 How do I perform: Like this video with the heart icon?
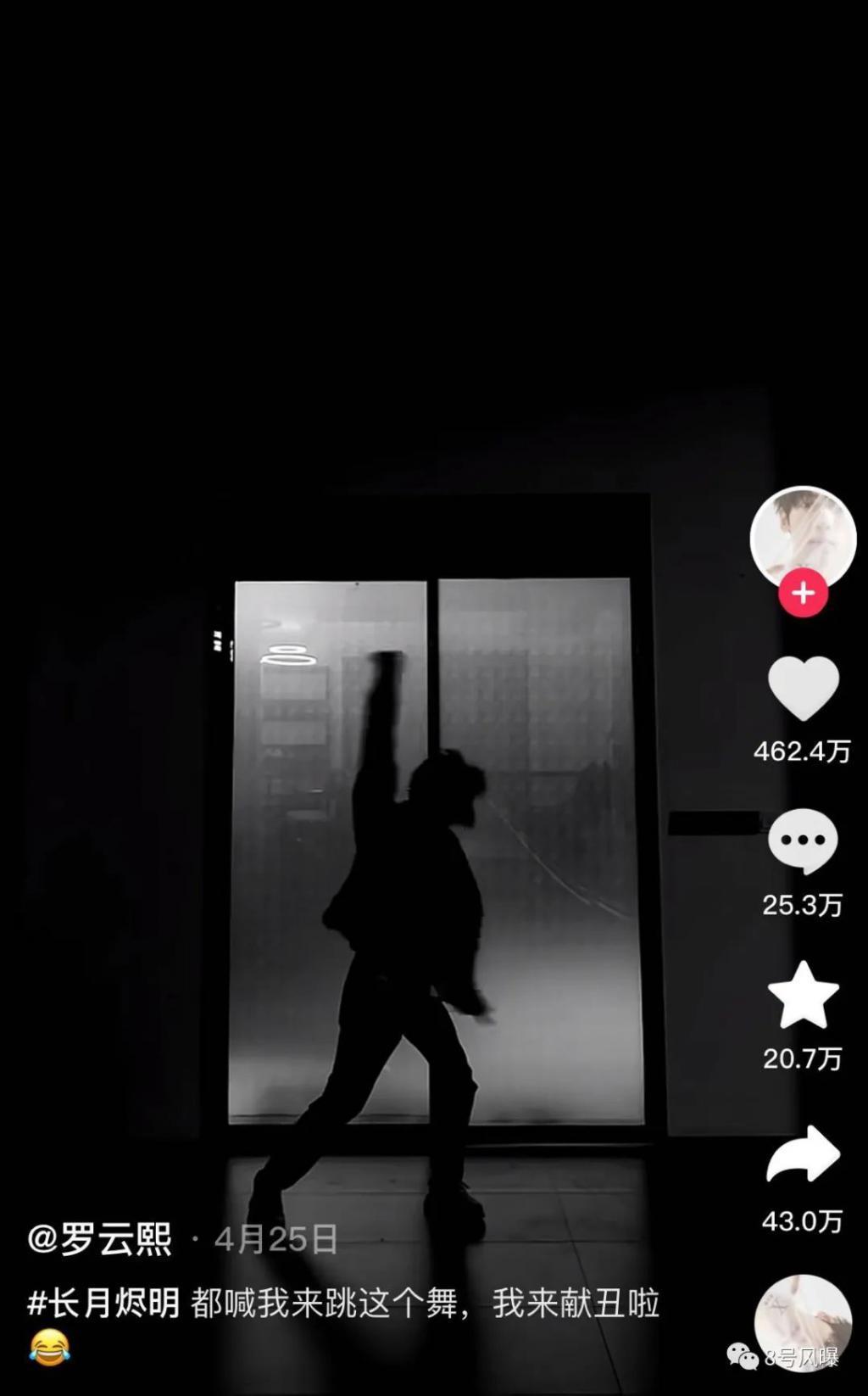(803, 687)
